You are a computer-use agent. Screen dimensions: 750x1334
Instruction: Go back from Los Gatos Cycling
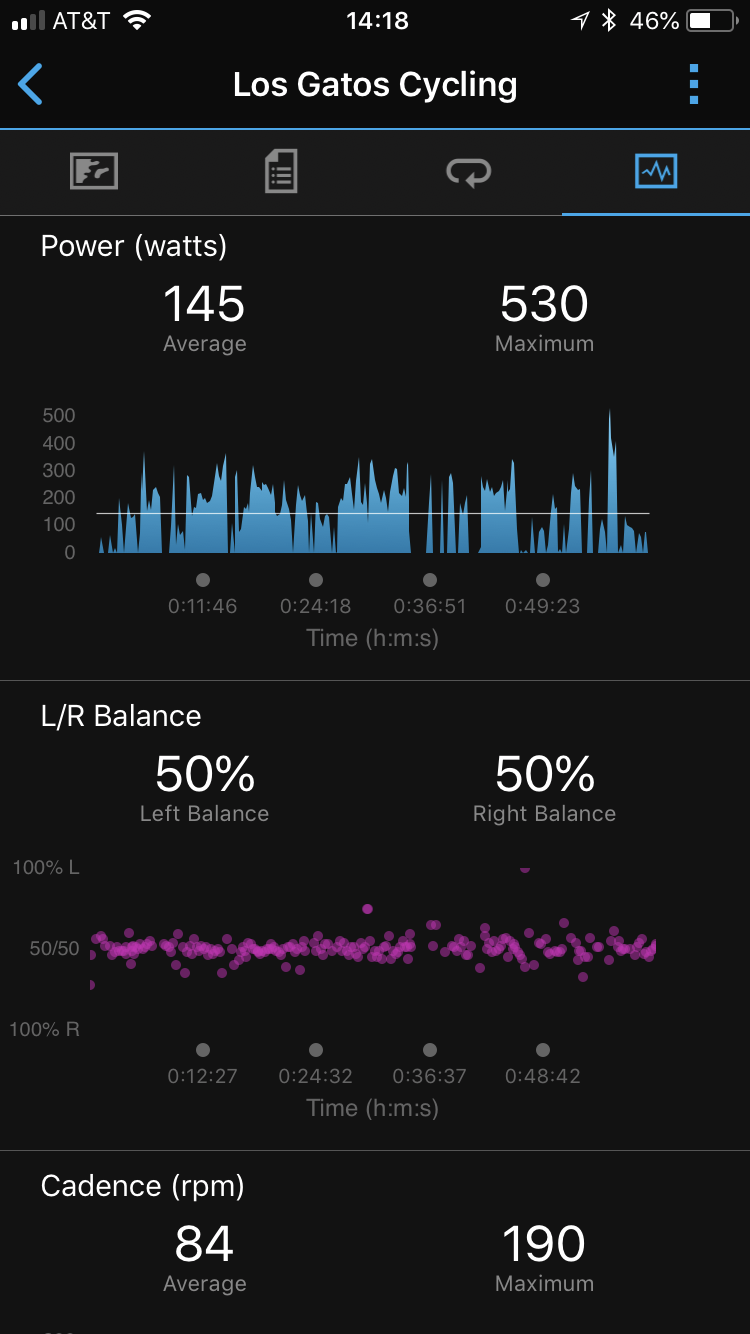[x=31, y=85]
